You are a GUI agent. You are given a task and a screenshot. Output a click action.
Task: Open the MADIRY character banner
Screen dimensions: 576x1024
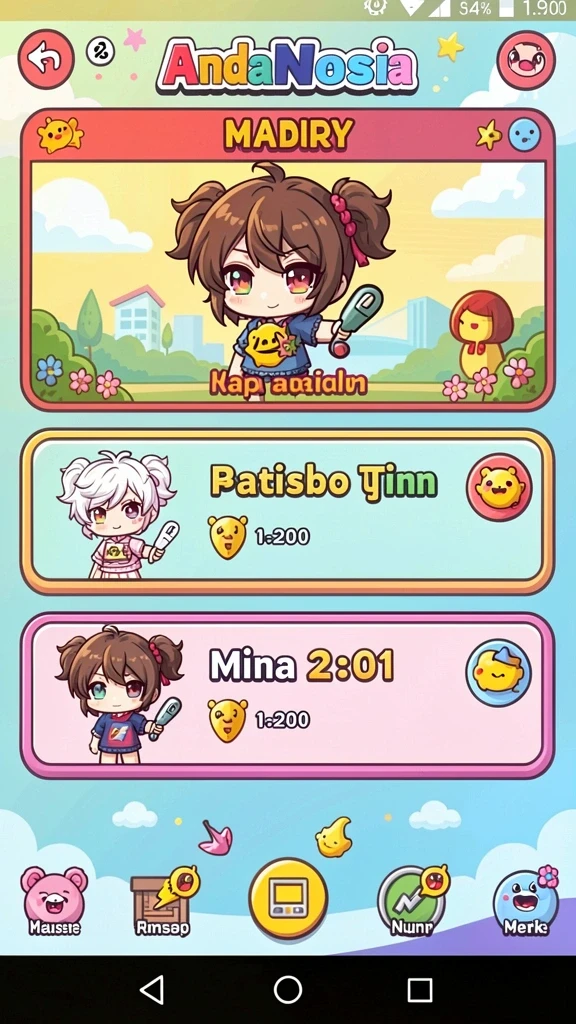[x=288, y=260]
